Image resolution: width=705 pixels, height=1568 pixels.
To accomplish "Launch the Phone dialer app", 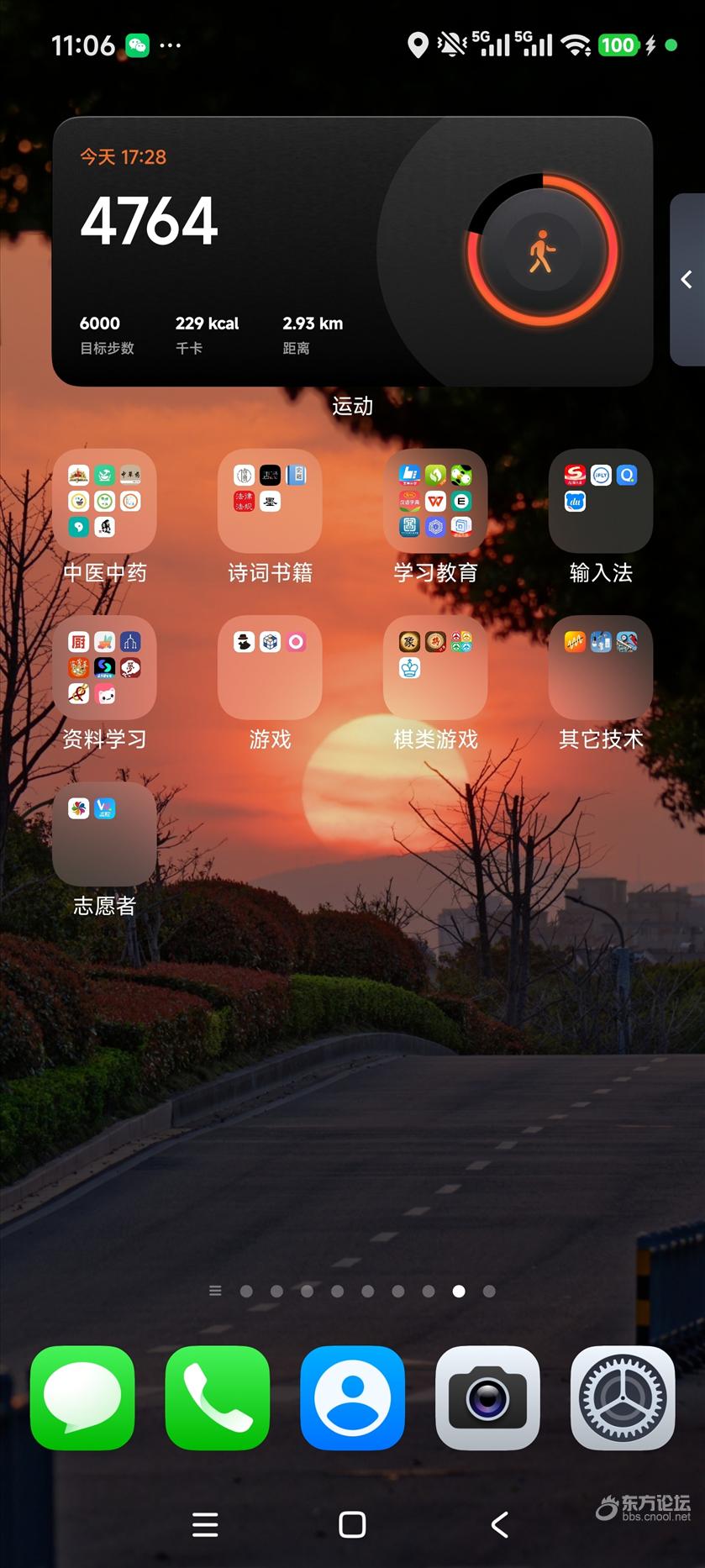I will [218, 1397].
